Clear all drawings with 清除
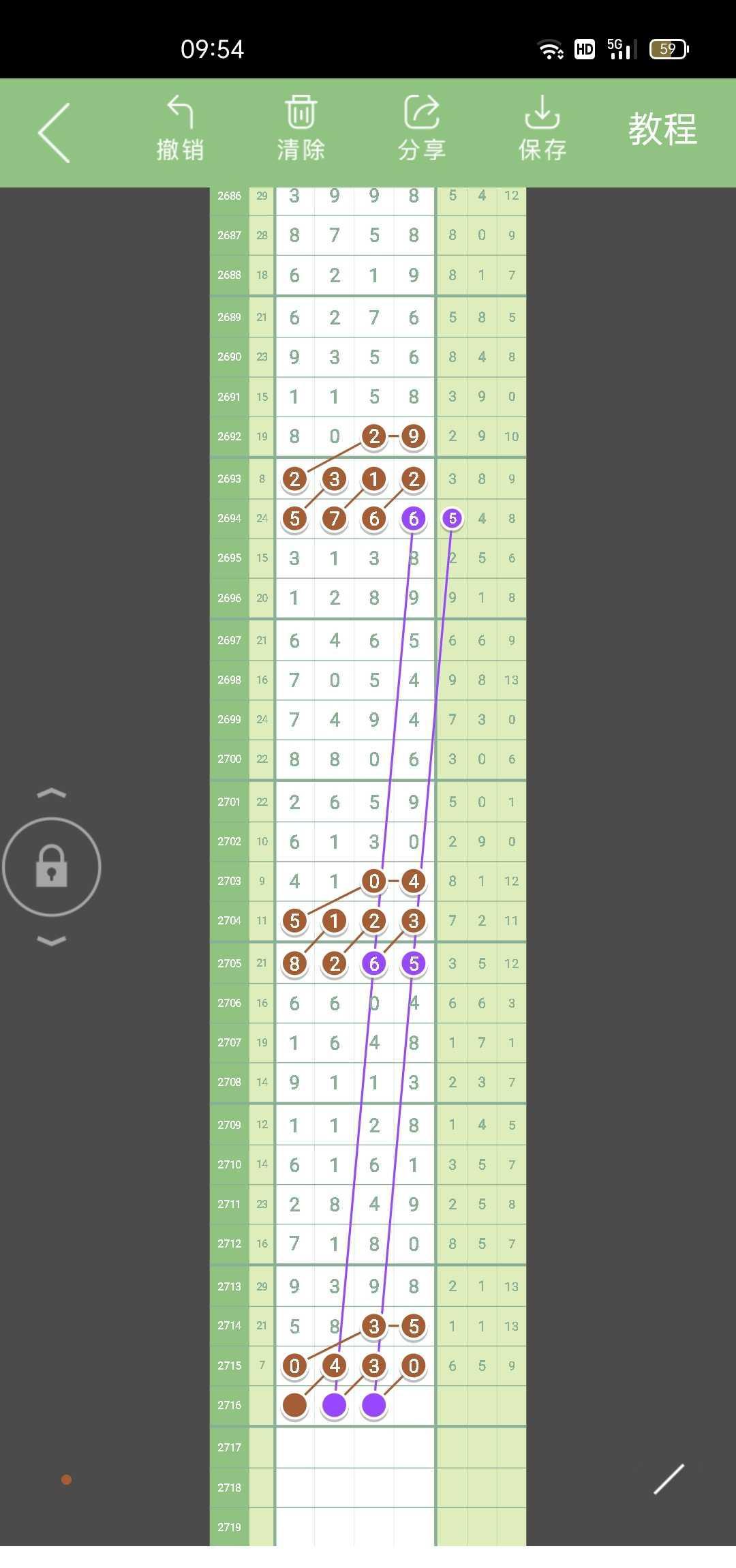736x1568 pixels. tap(301, 130)
